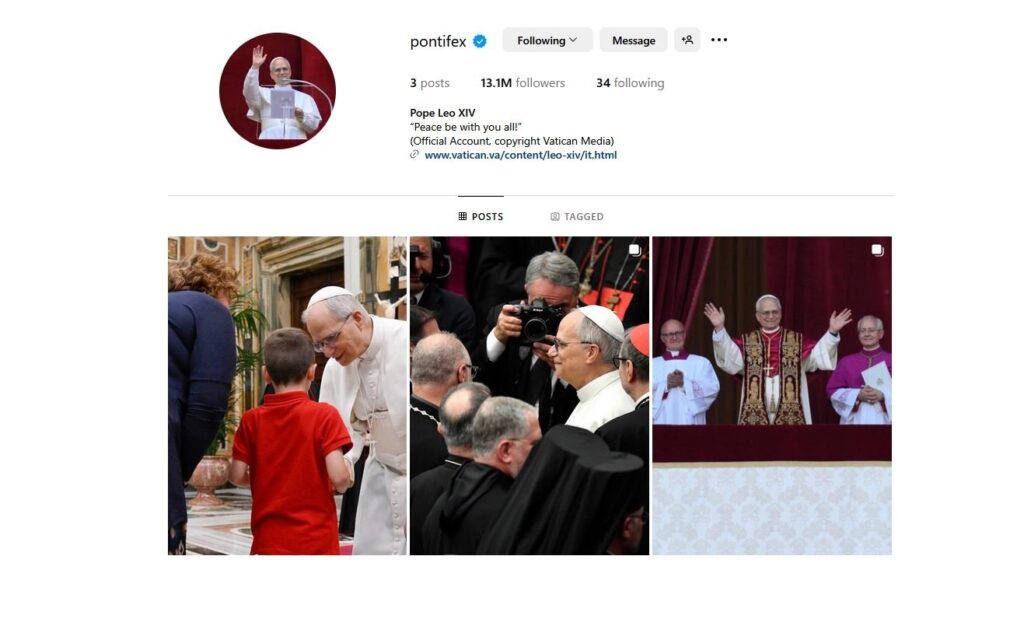View the pontifex profile picture
Viewport: 1024px width, 619px height.
click(x=277, y=90)
